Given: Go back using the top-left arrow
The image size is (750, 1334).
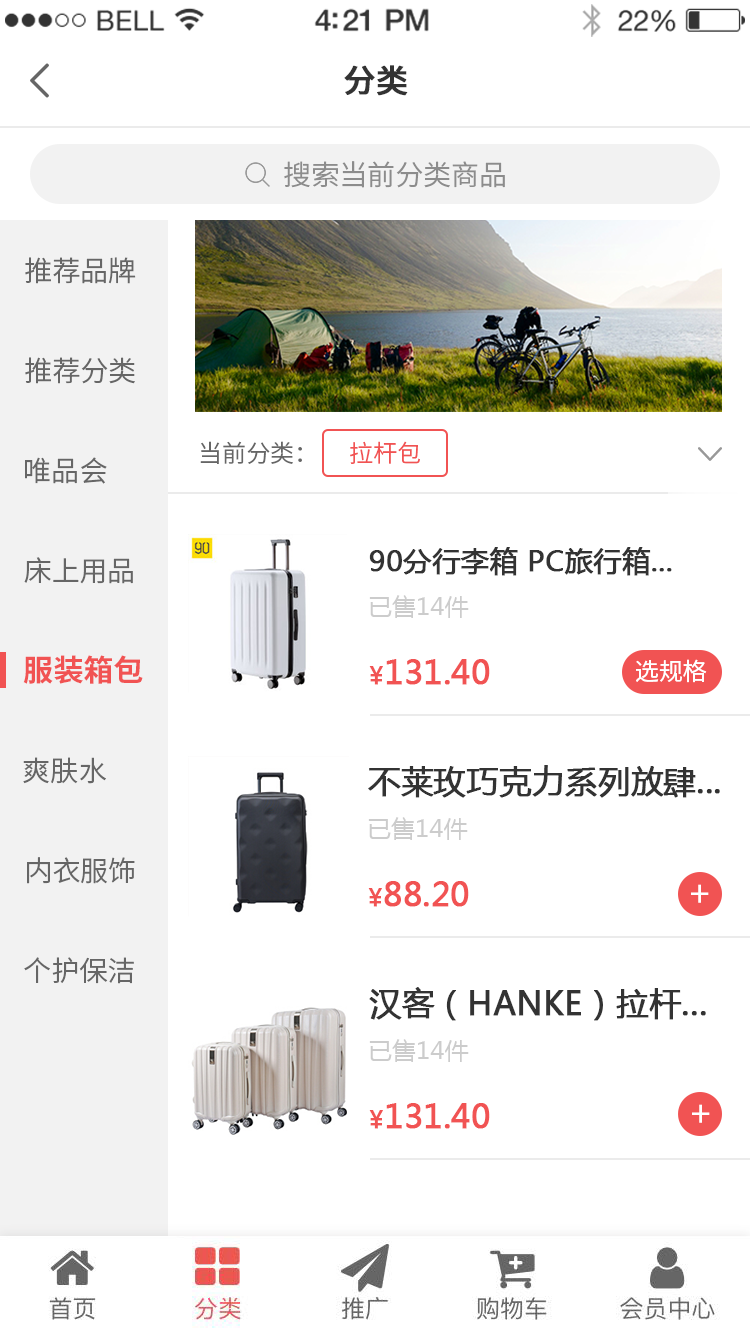Looking at the screenshot, I should tap(40, 80).
